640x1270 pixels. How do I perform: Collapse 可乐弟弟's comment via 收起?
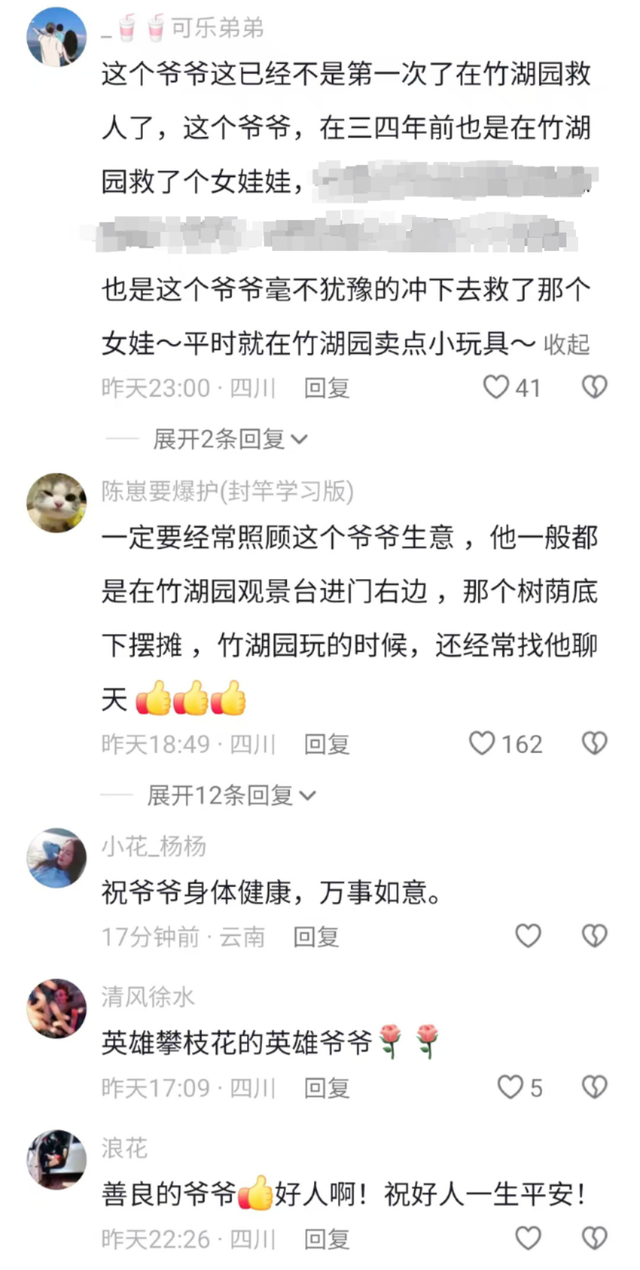click(566, 345)
